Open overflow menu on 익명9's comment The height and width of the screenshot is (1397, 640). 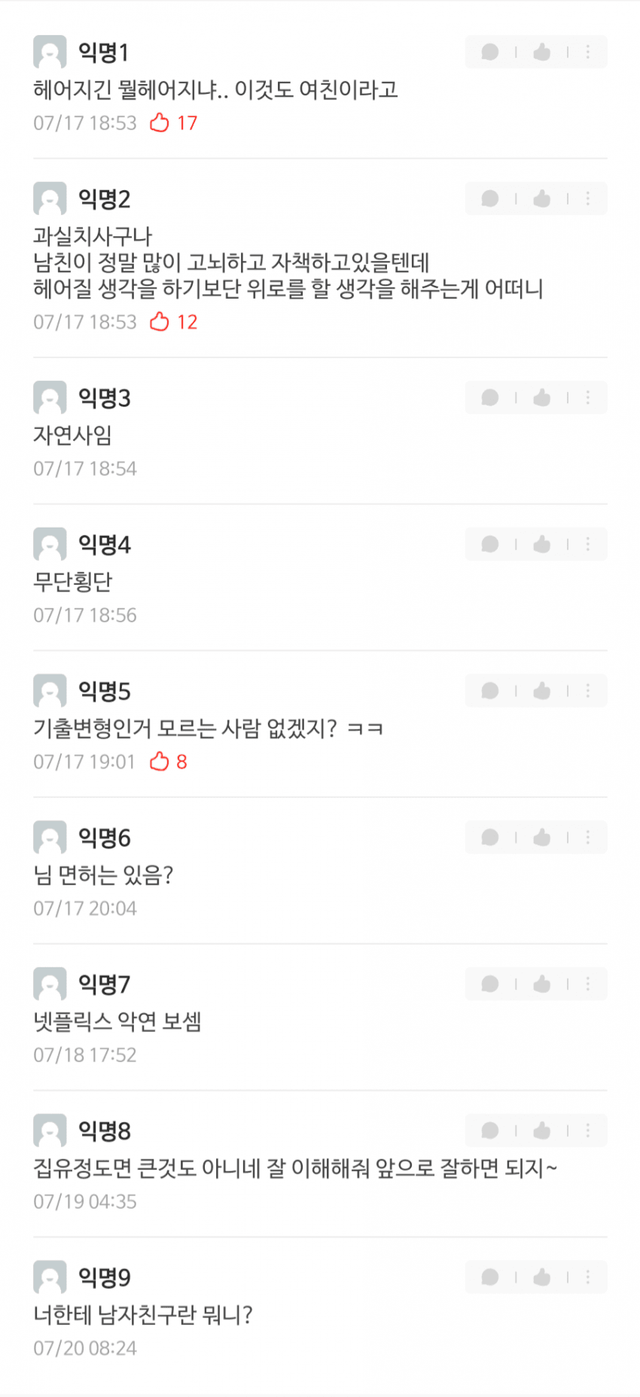coord(588,1277)
